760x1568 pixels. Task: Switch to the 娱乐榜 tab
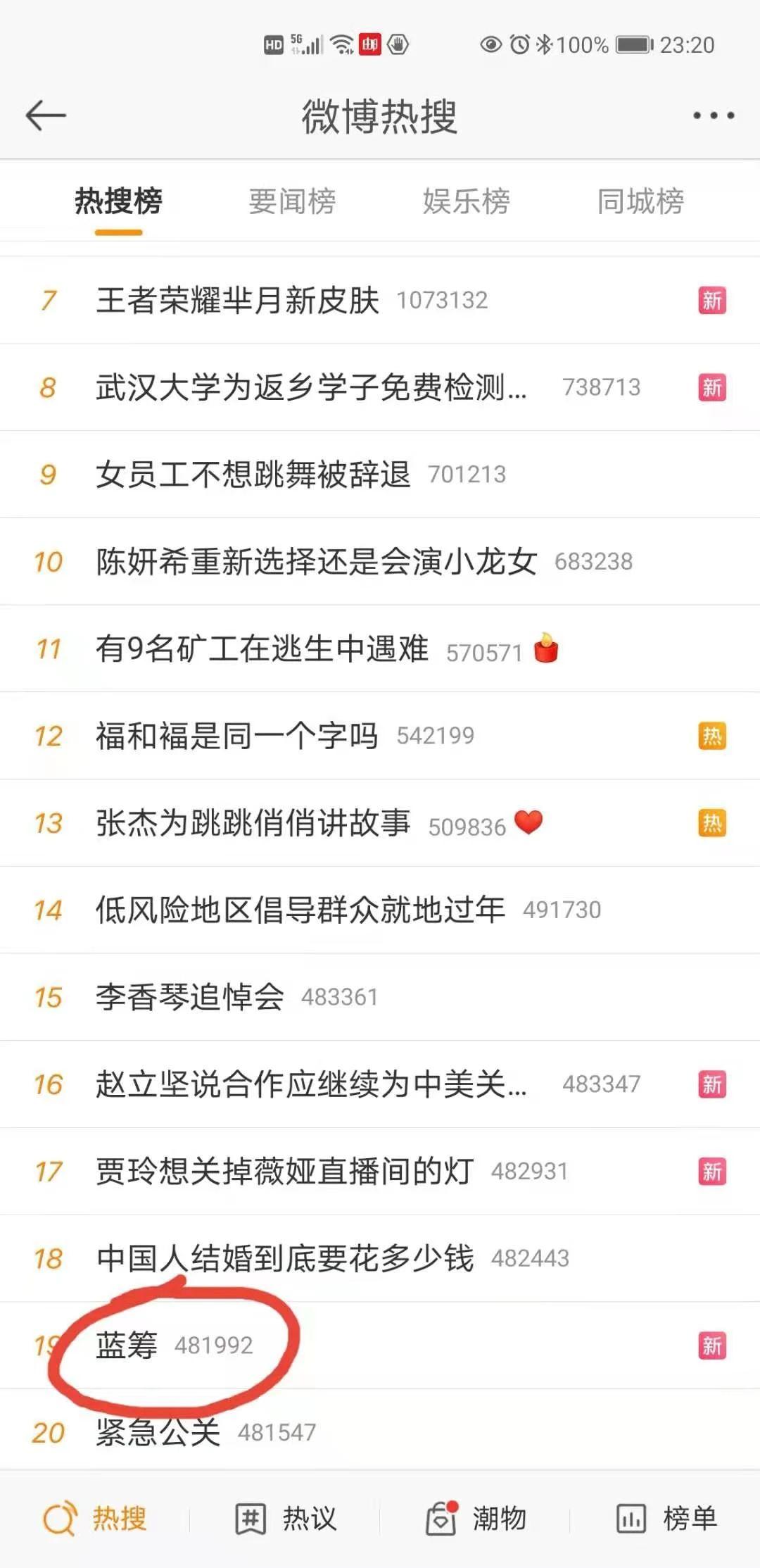pyautogui.click(x=466, y=201)
